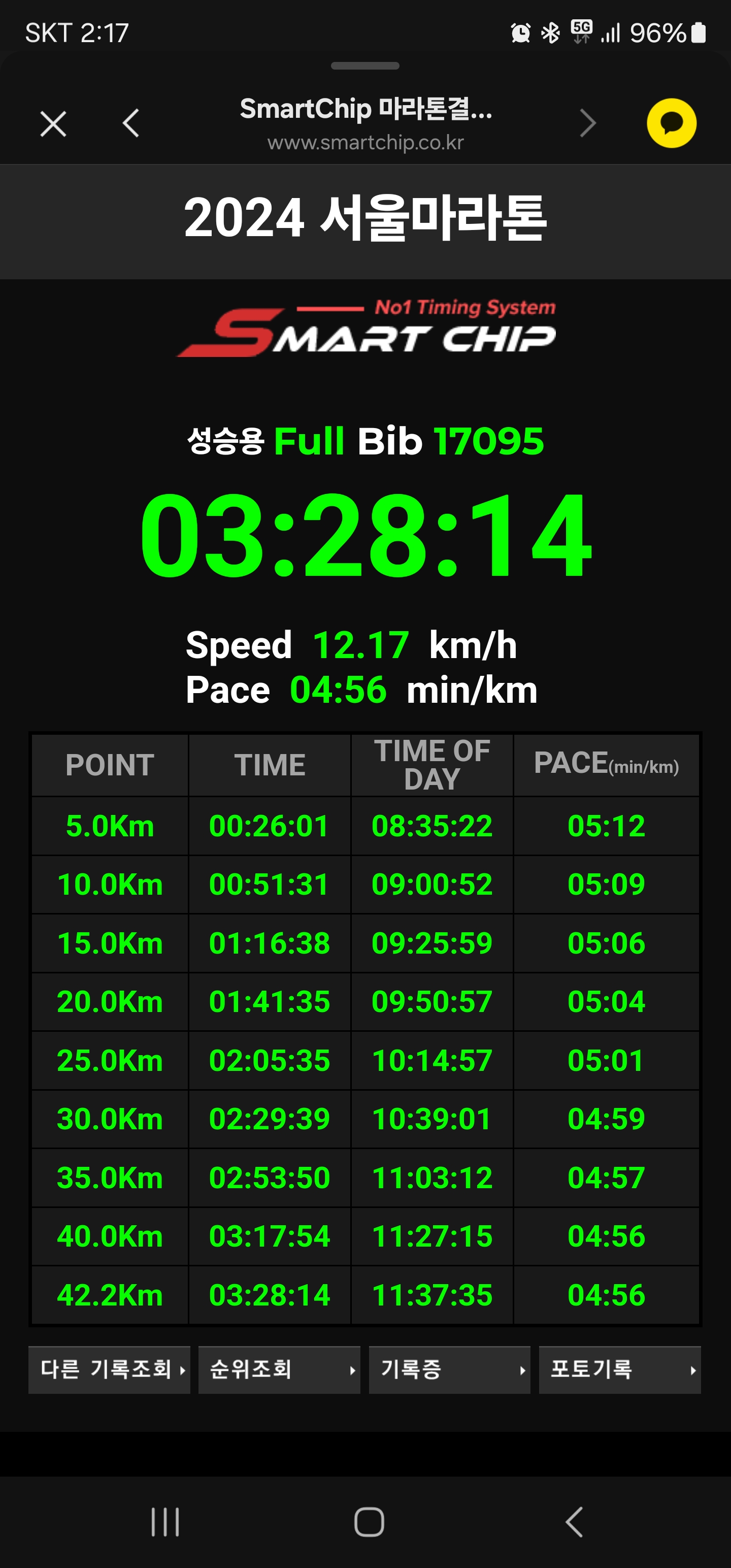Open the yellow KakaoTalk chat button
The width and height of the screenshot is (731, 1568).
pyautogui.click(x=671, y=123)
